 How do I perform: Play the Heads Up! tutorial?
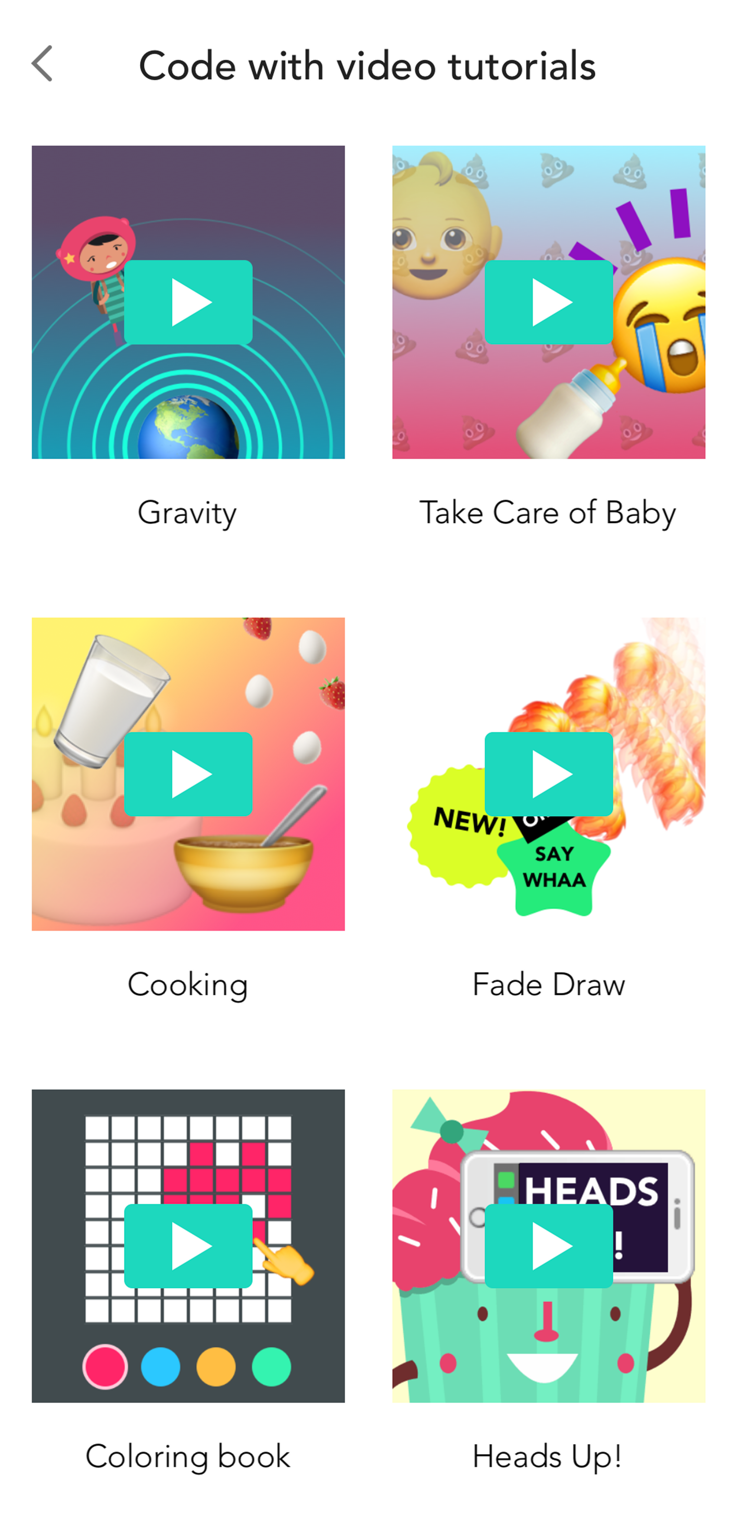(x=548, y=1246)
